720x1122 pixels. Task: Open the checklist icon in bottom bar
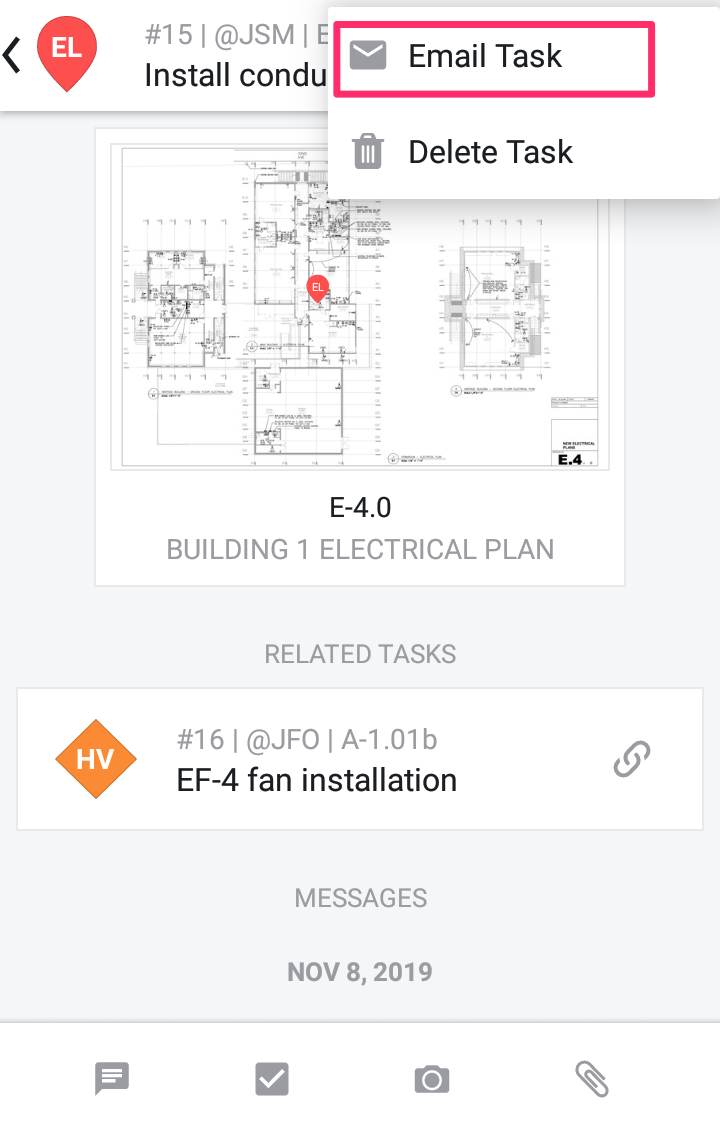point(272,1079)
